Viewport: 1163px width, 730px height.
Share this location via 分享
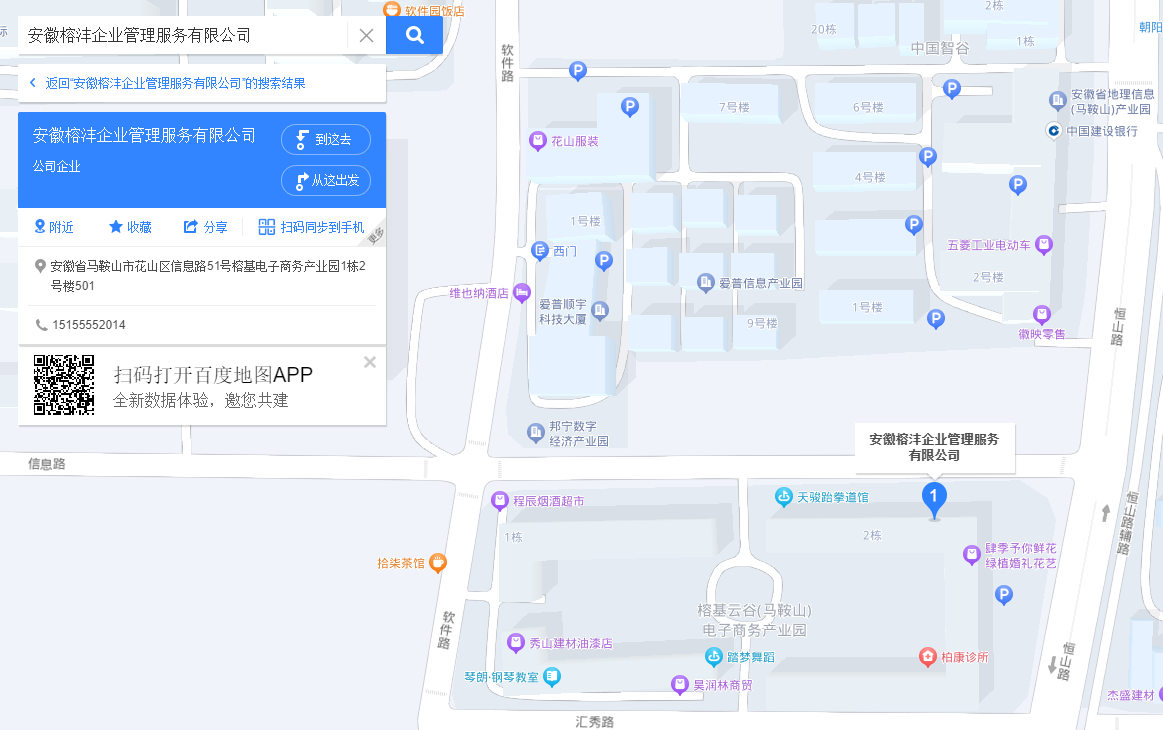pyautogui.click(x=205, y=227)
